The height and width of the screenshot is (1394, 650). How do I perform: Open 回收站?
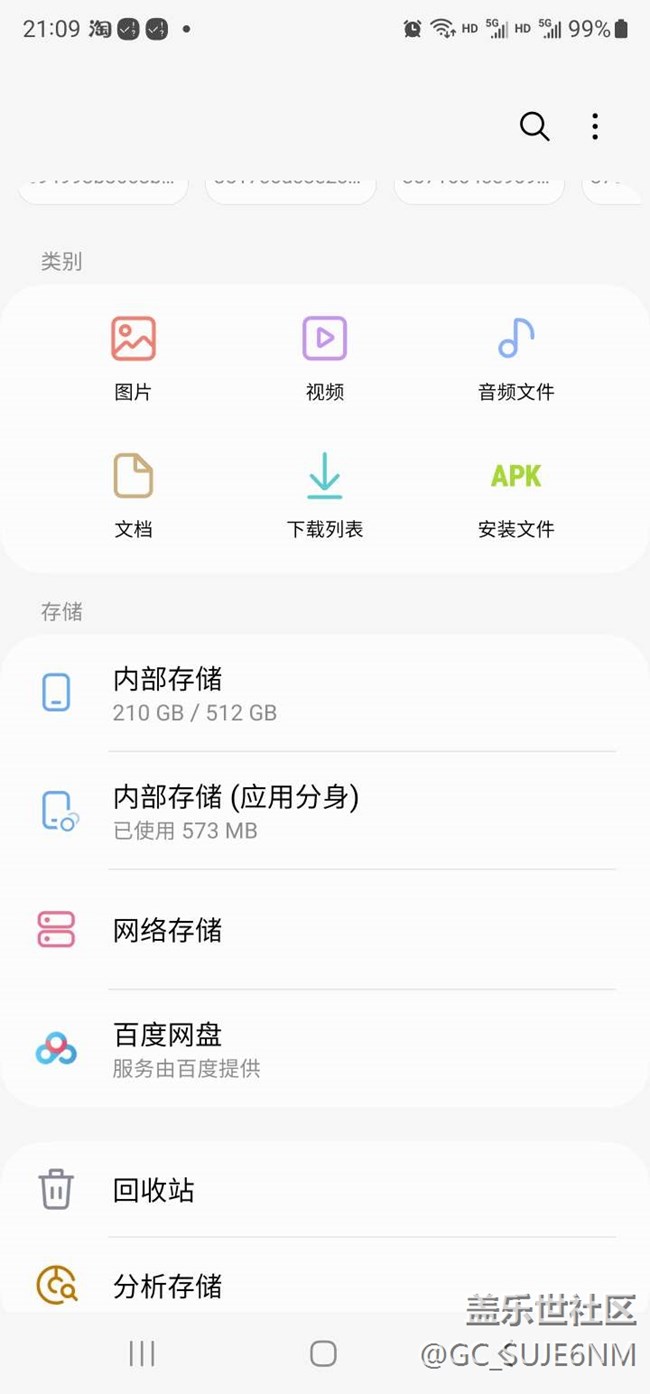325,1190
